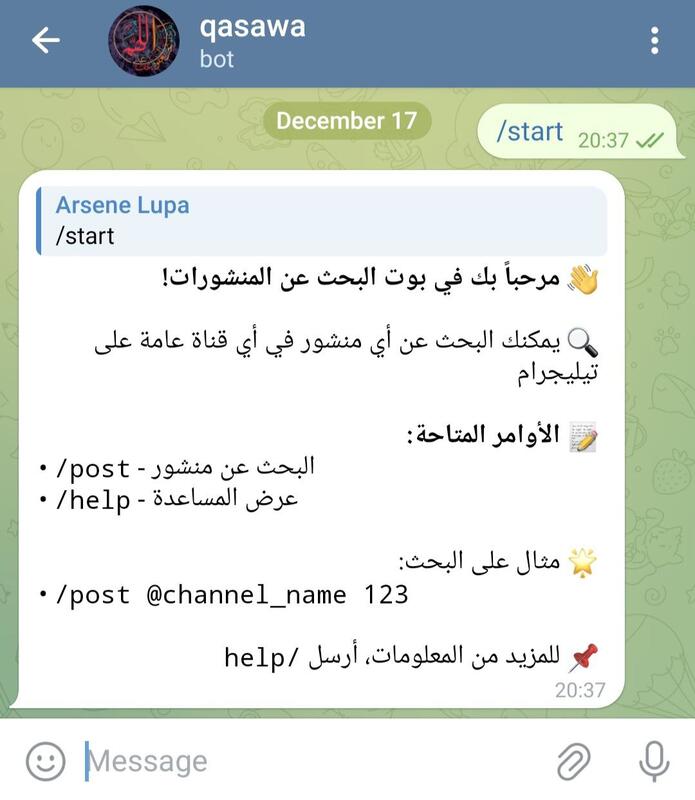Image resolution: width=695 pixels, height=800 pixels.
Task: Jump to the quoted Arsene Lupa message
Action: [x=320, y=221]
